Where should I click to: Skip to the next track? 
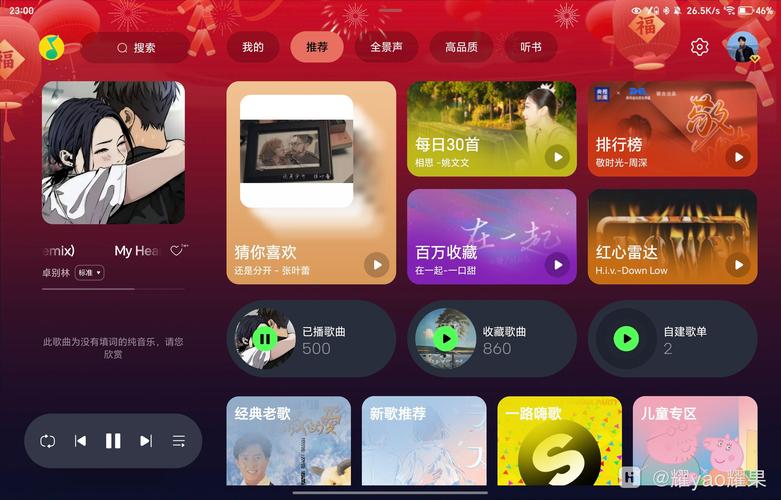(146, 441)
